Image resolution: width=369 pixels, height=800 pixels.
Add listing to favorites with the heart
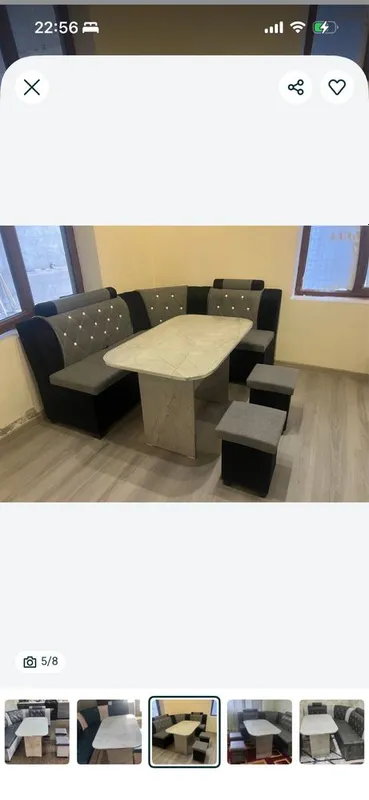coord(337,87)
